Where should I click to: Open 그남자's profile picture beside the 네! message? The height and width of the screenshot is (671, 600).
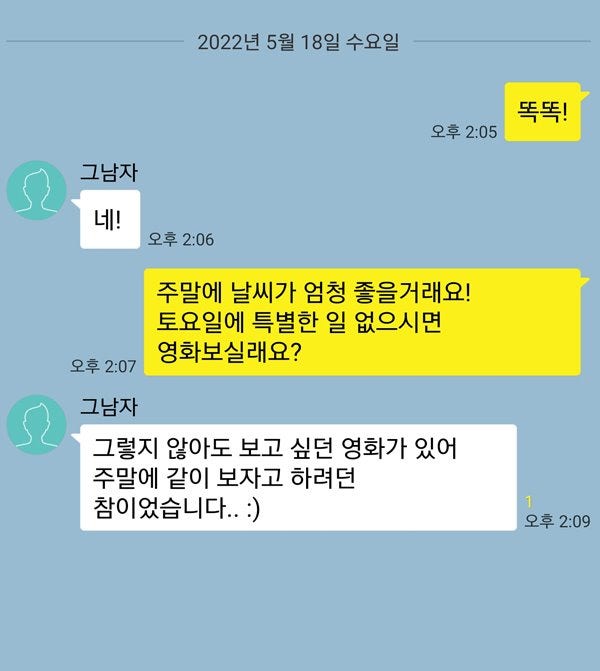(37, 189)
